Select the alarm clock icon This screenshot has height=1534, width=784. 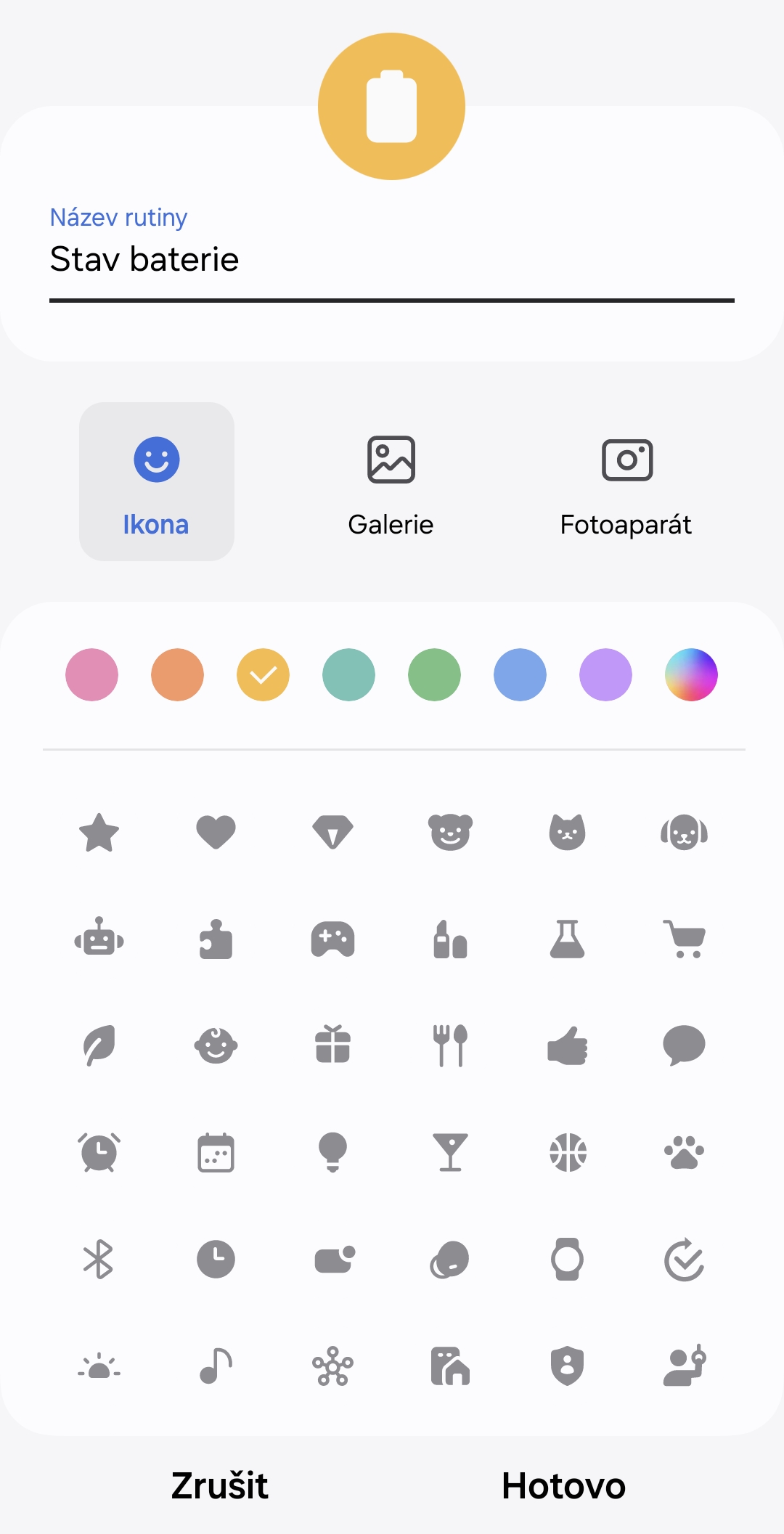pyautogui.click(x=99, y=1152)
